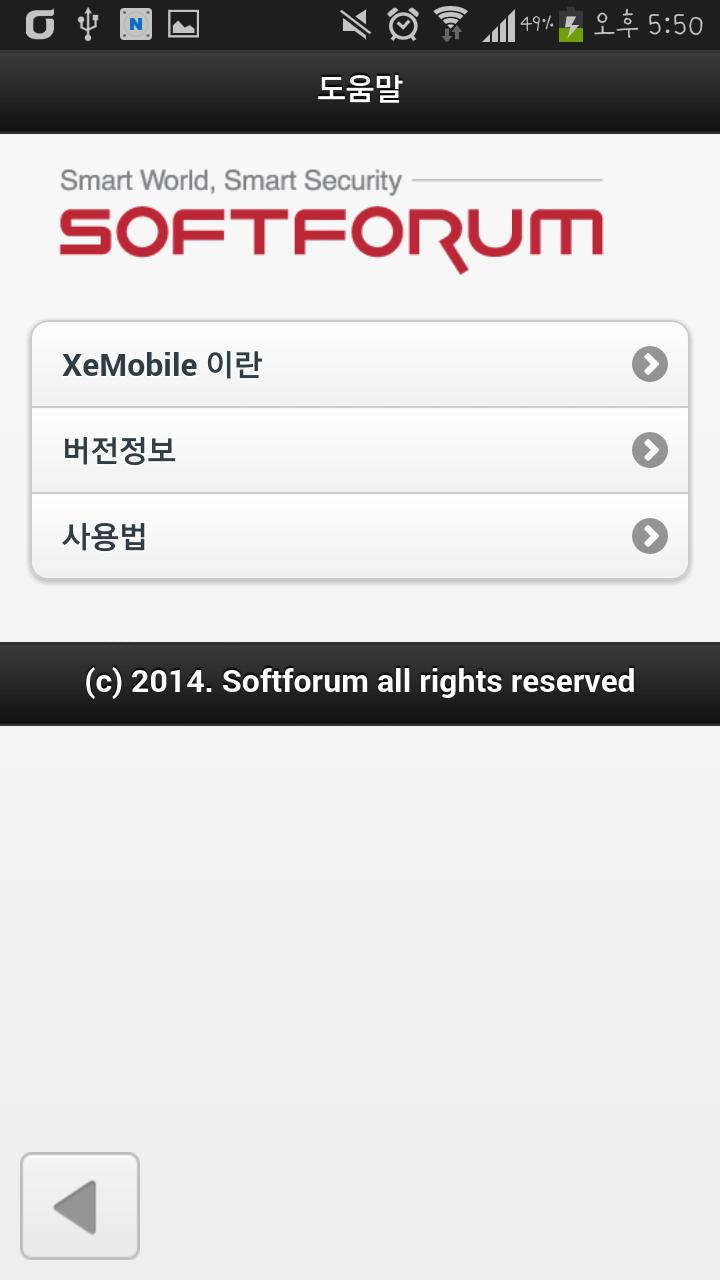Open the 사용법 usage guide row
This screenshot has width=720, height=1280.
(360, 536)
